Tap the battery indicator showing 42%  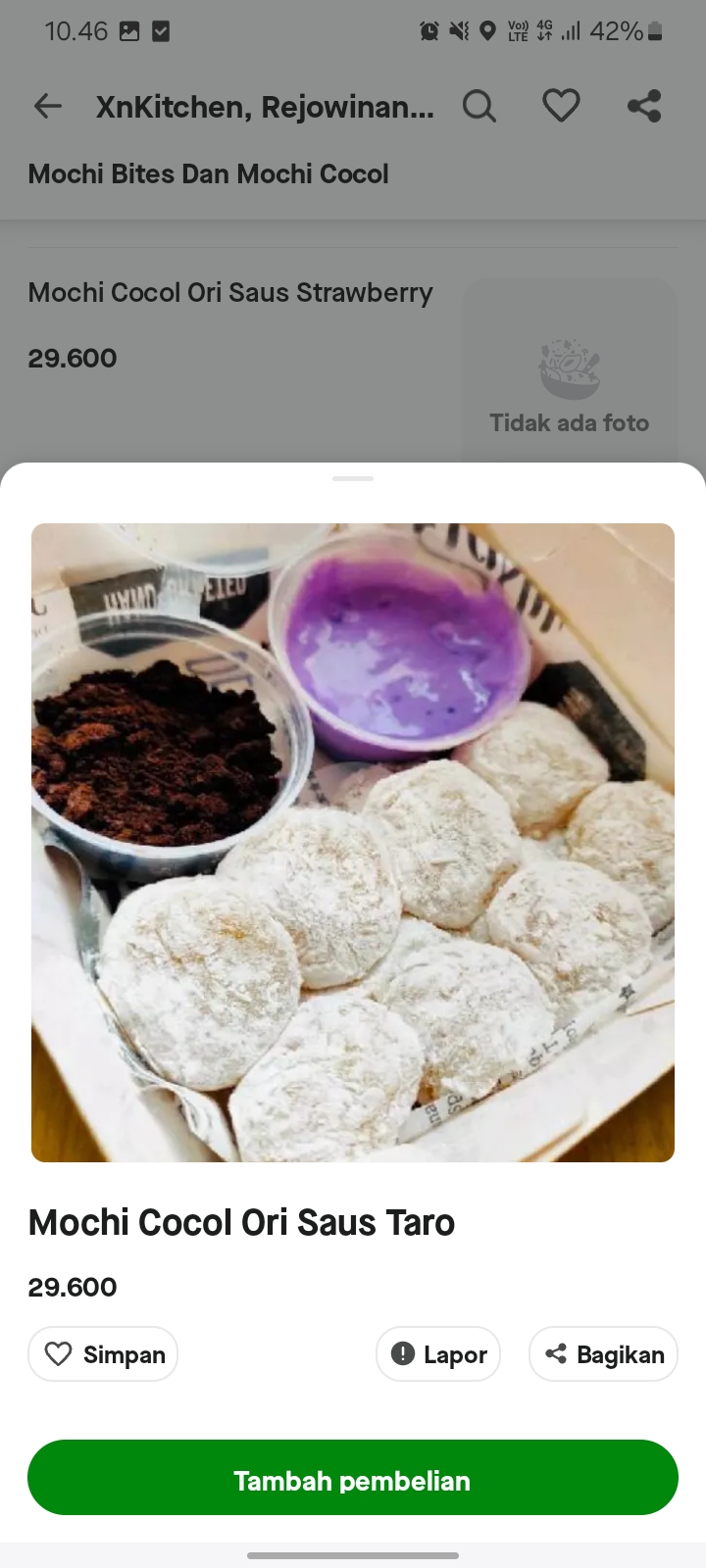pyautogui.click(x=628, y=31)
